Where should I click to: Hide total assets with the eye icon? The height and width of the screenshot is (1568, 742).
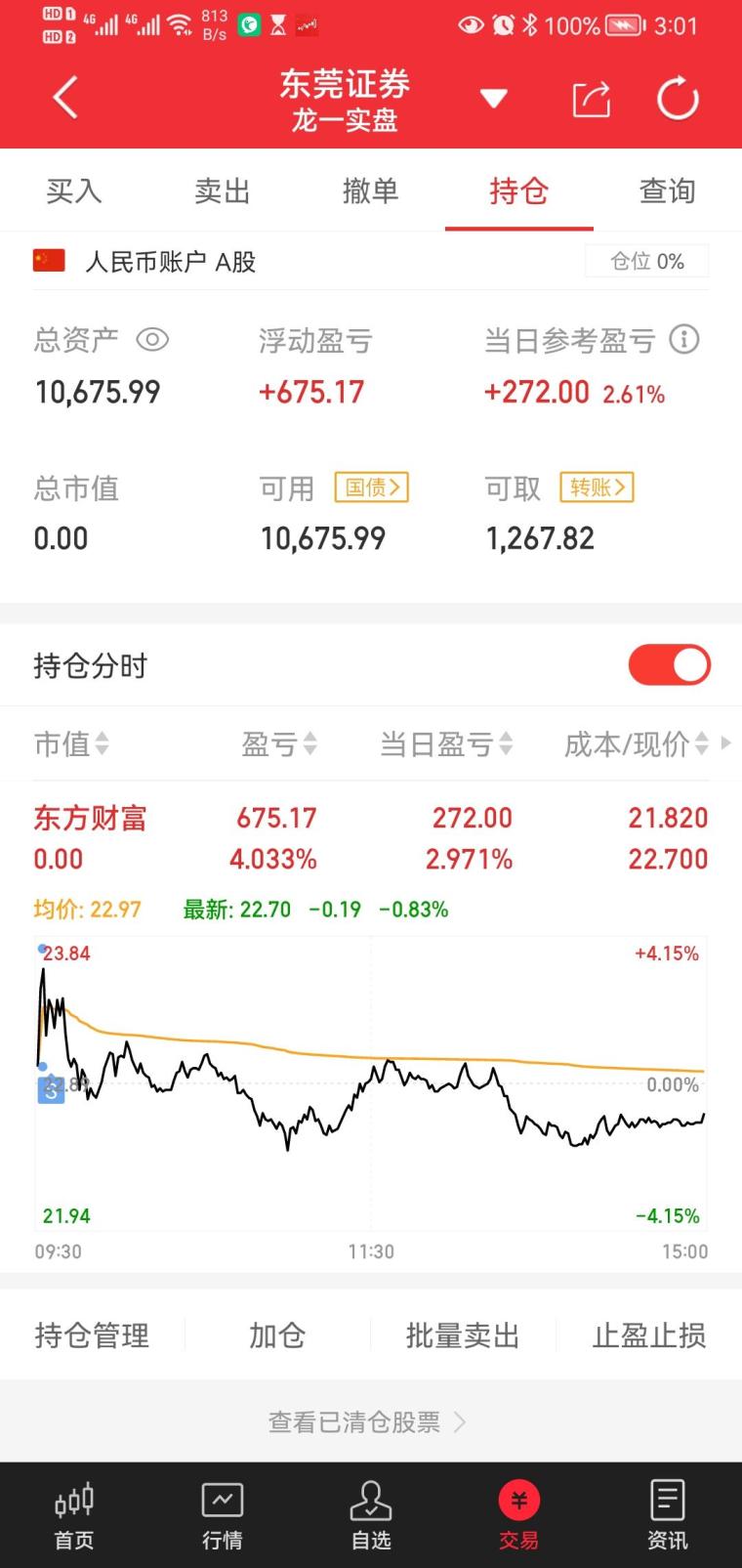(152, 340)
